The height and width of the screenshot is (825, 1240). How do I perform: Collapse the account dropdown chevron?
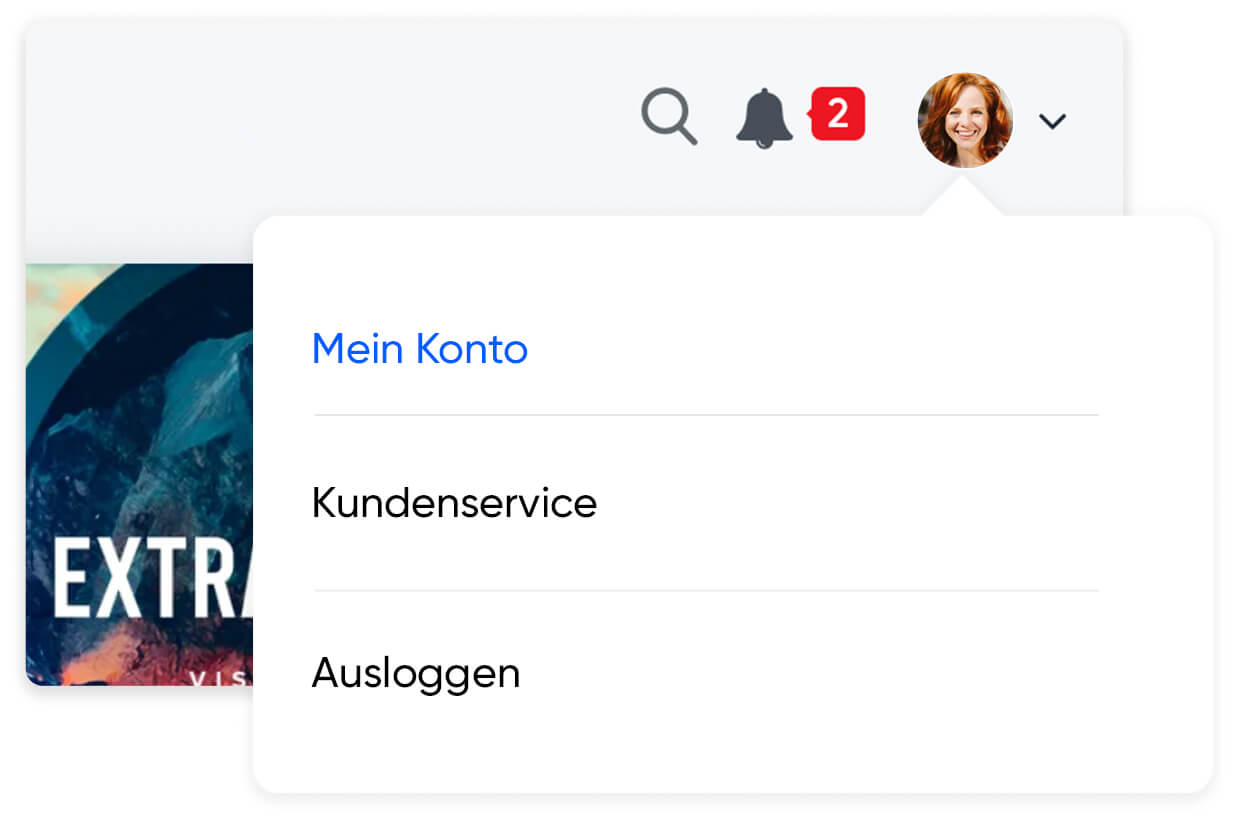coord(1052,121)
